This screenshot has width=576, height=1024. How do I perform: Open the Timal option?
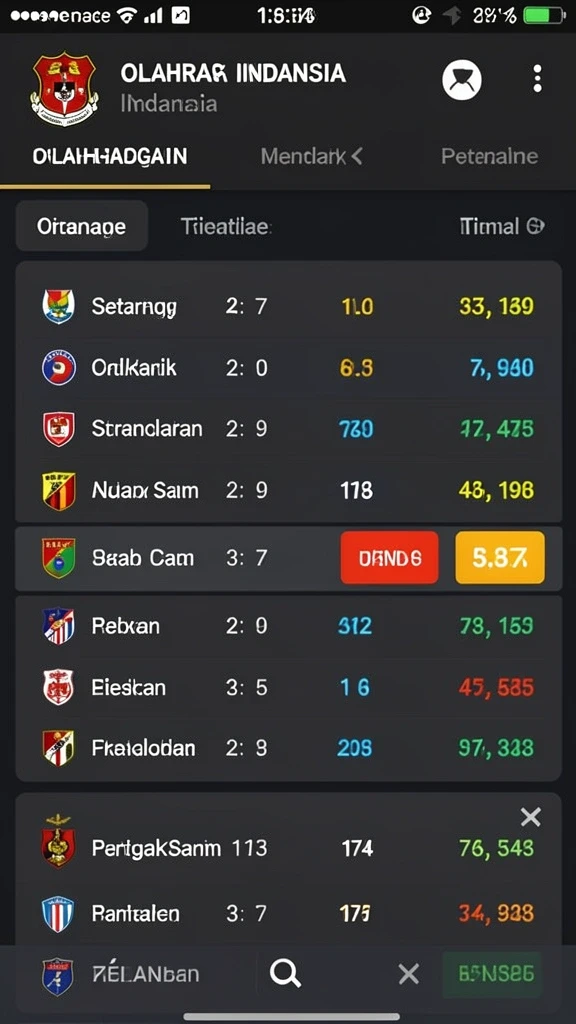point(502,227)
